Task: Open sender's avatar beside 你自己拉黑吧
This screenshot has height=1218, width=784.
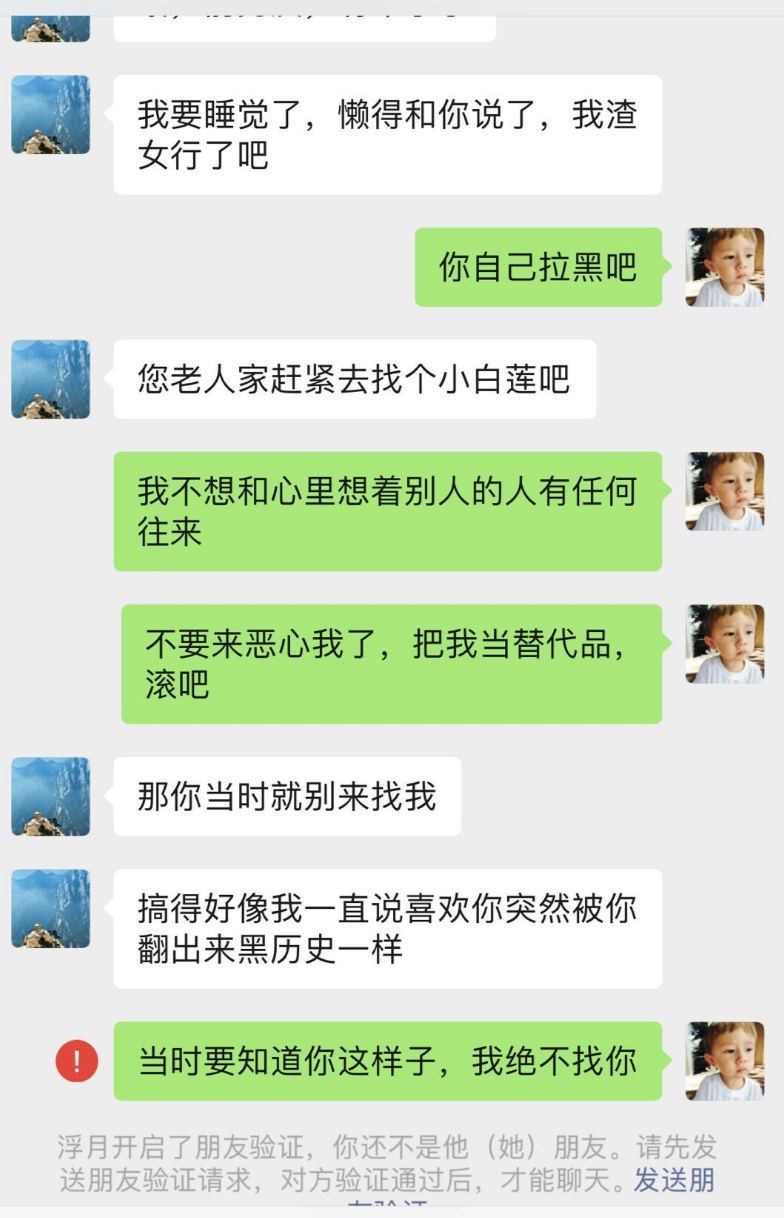Action: click(725, 267)
